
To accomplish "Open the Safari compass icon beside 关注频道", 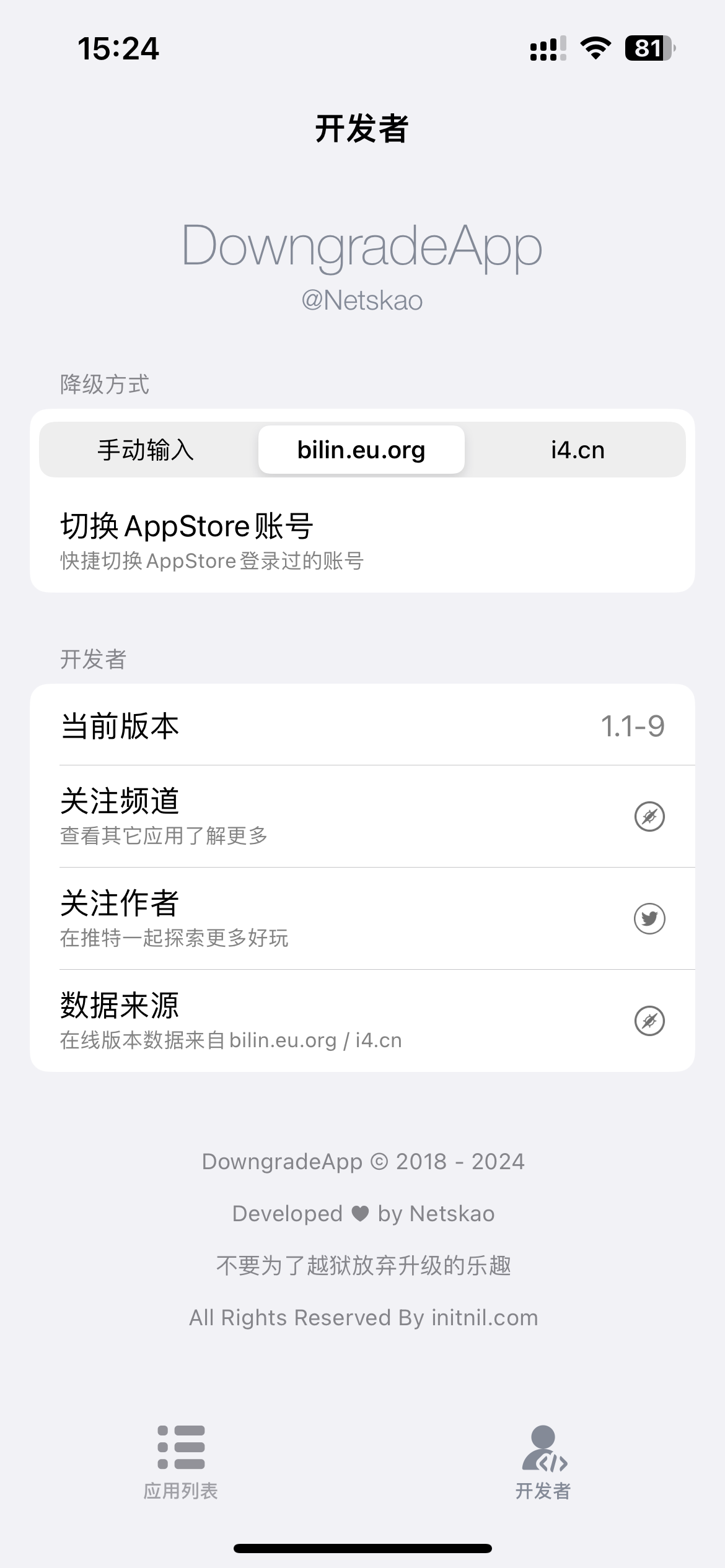I will point(649,817).
